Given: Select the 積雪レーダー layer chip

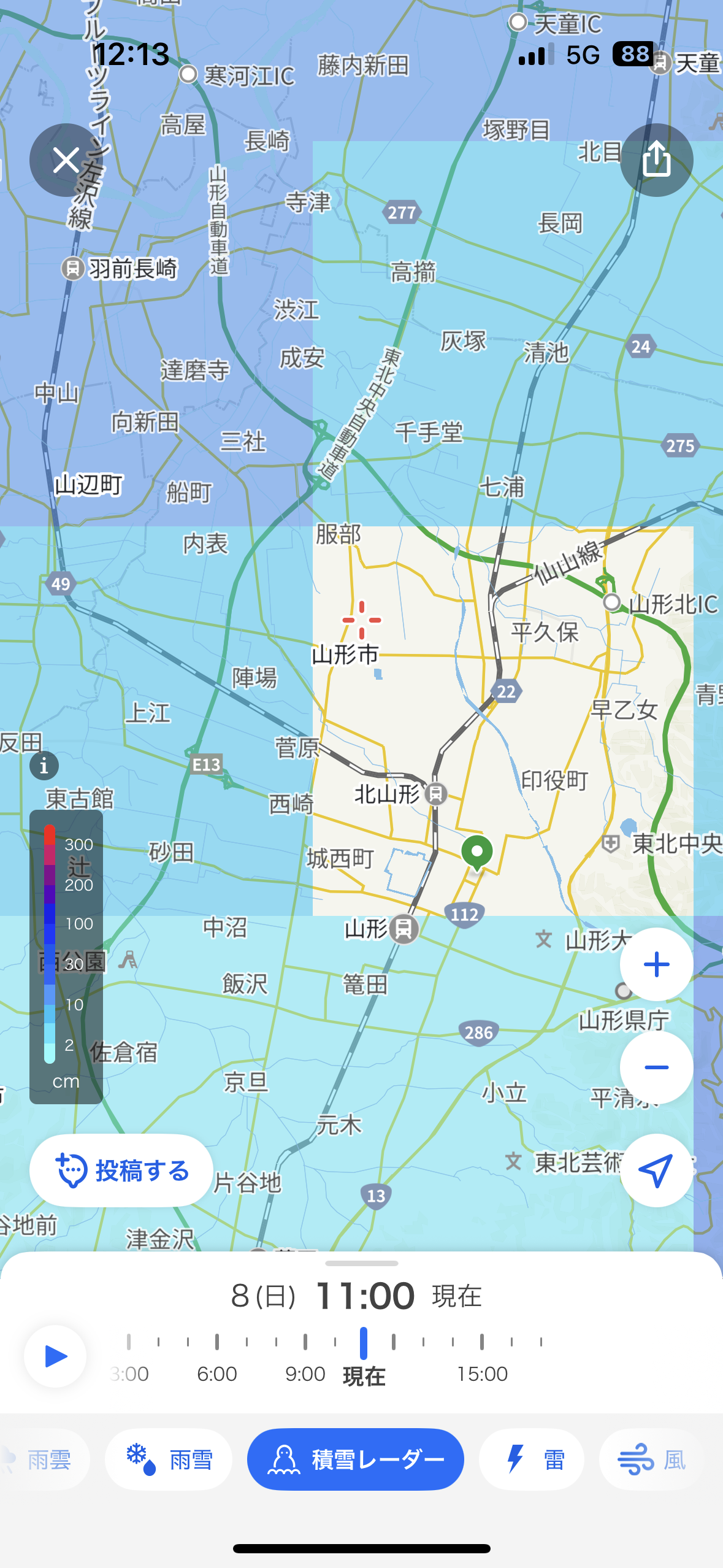Looking at the screenshot, I should [356, 1459].
